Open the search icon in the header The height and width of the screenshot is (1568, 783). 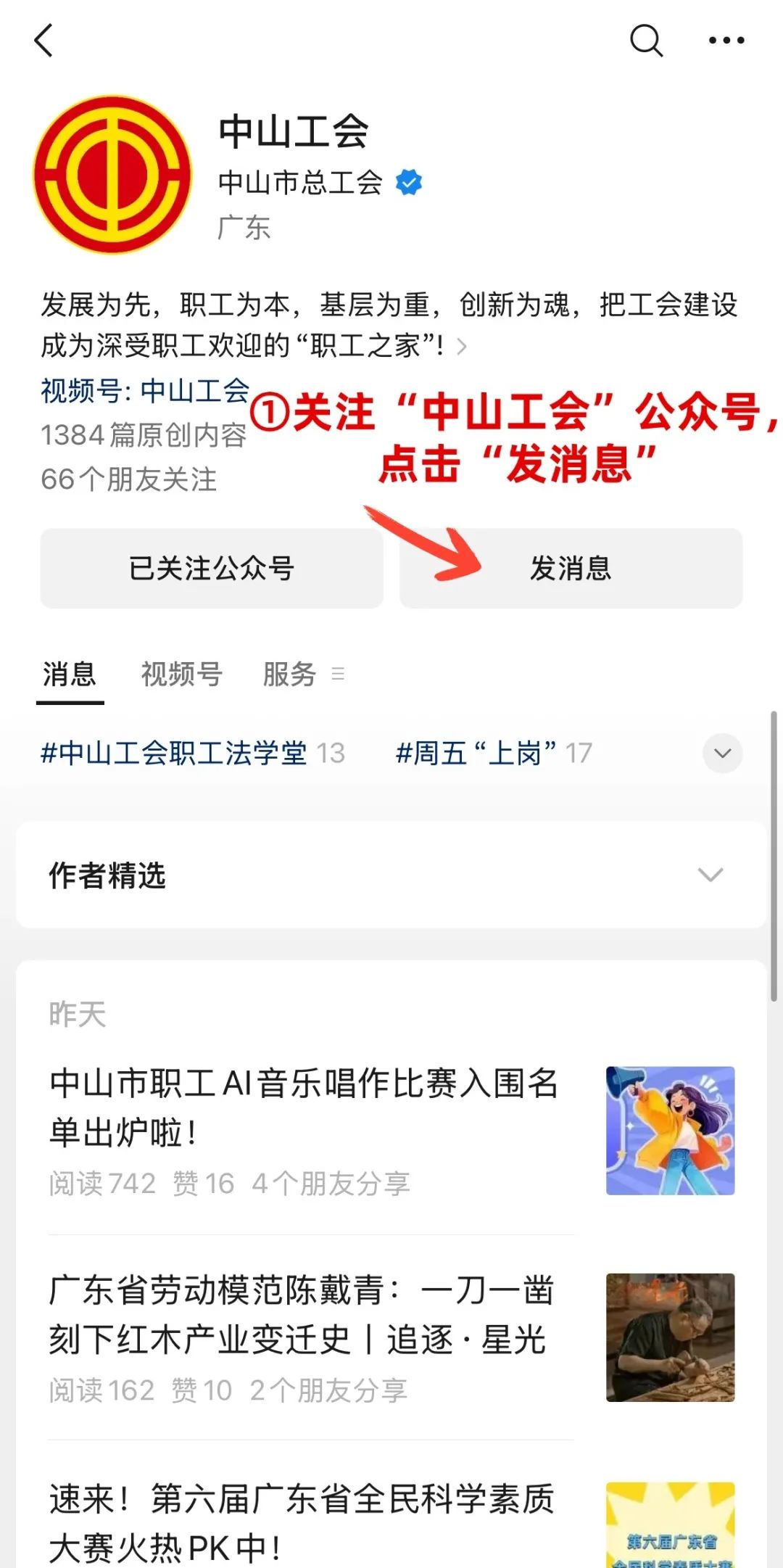646,41
